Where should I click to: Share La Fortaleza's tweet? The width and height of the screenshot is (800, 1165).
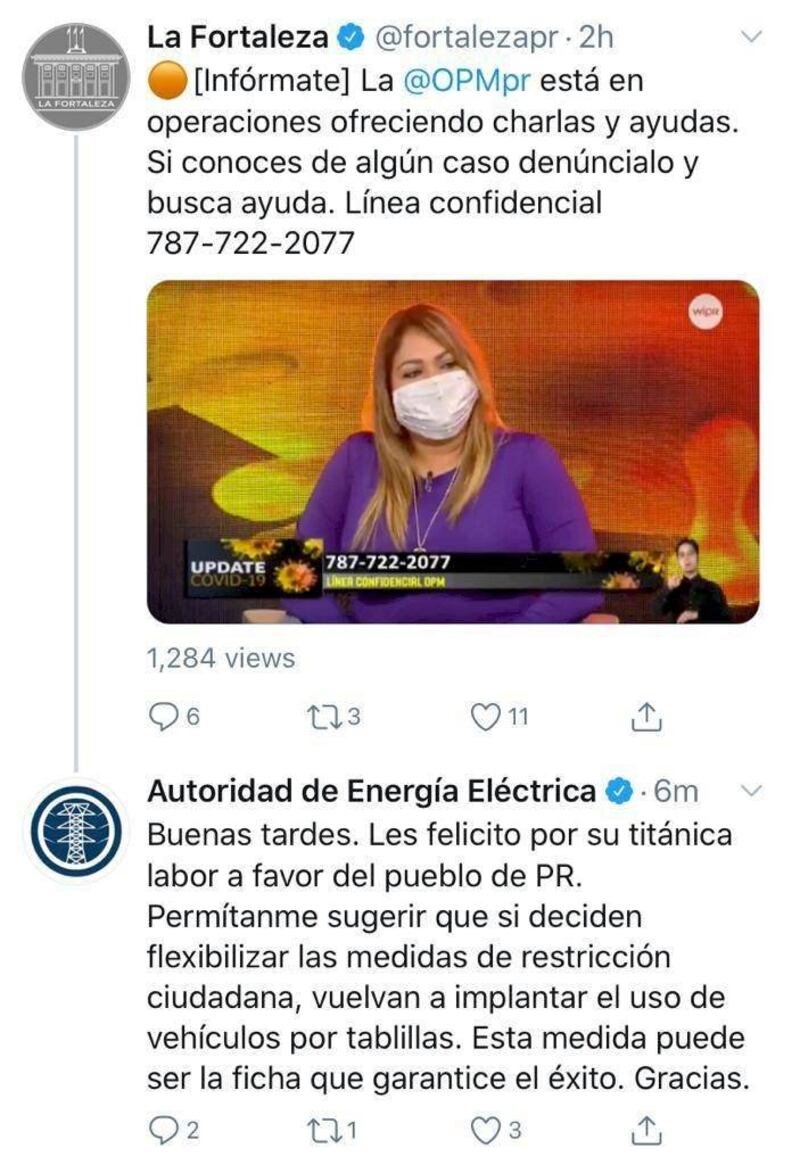point(647,716)
